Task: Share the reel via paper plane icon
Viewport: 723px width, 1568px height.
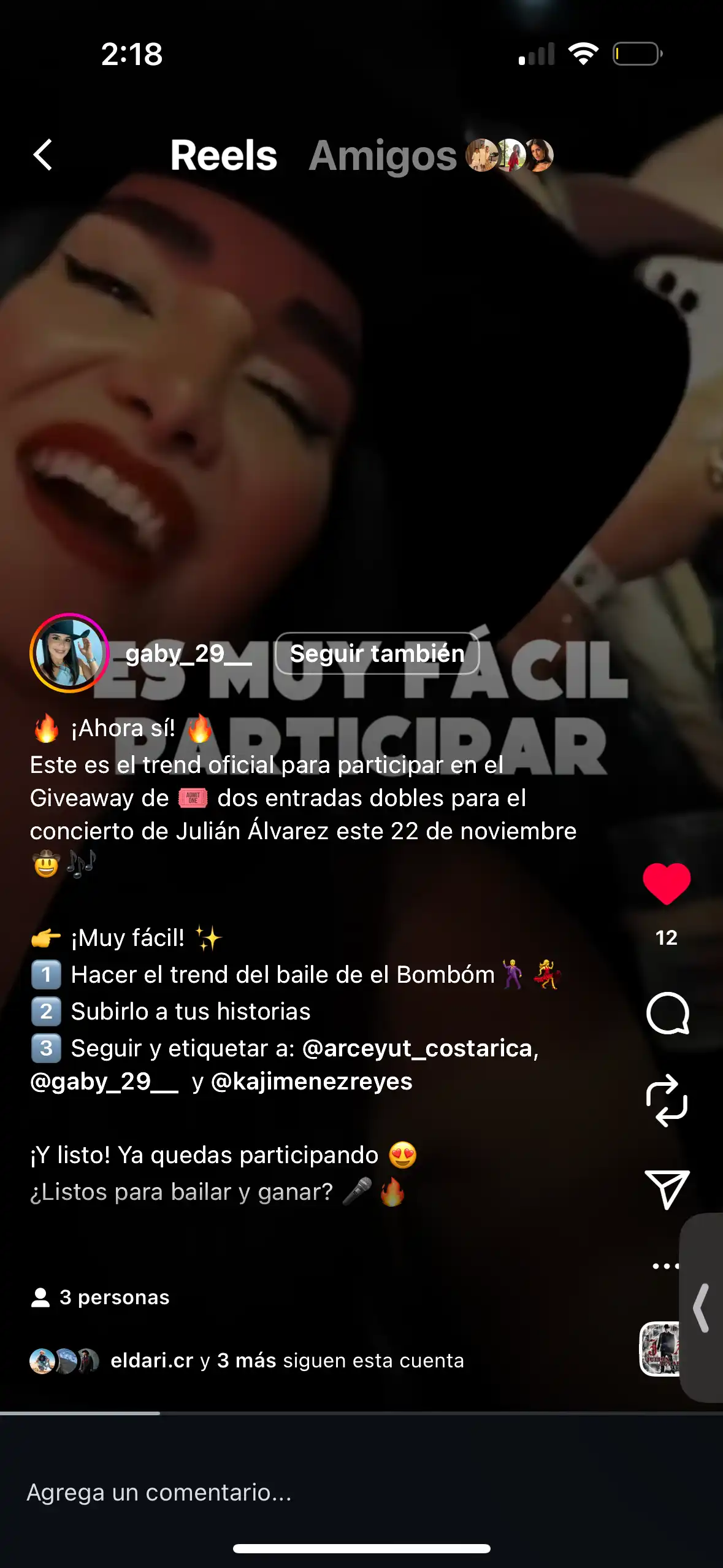Action: pos(667,1189)
